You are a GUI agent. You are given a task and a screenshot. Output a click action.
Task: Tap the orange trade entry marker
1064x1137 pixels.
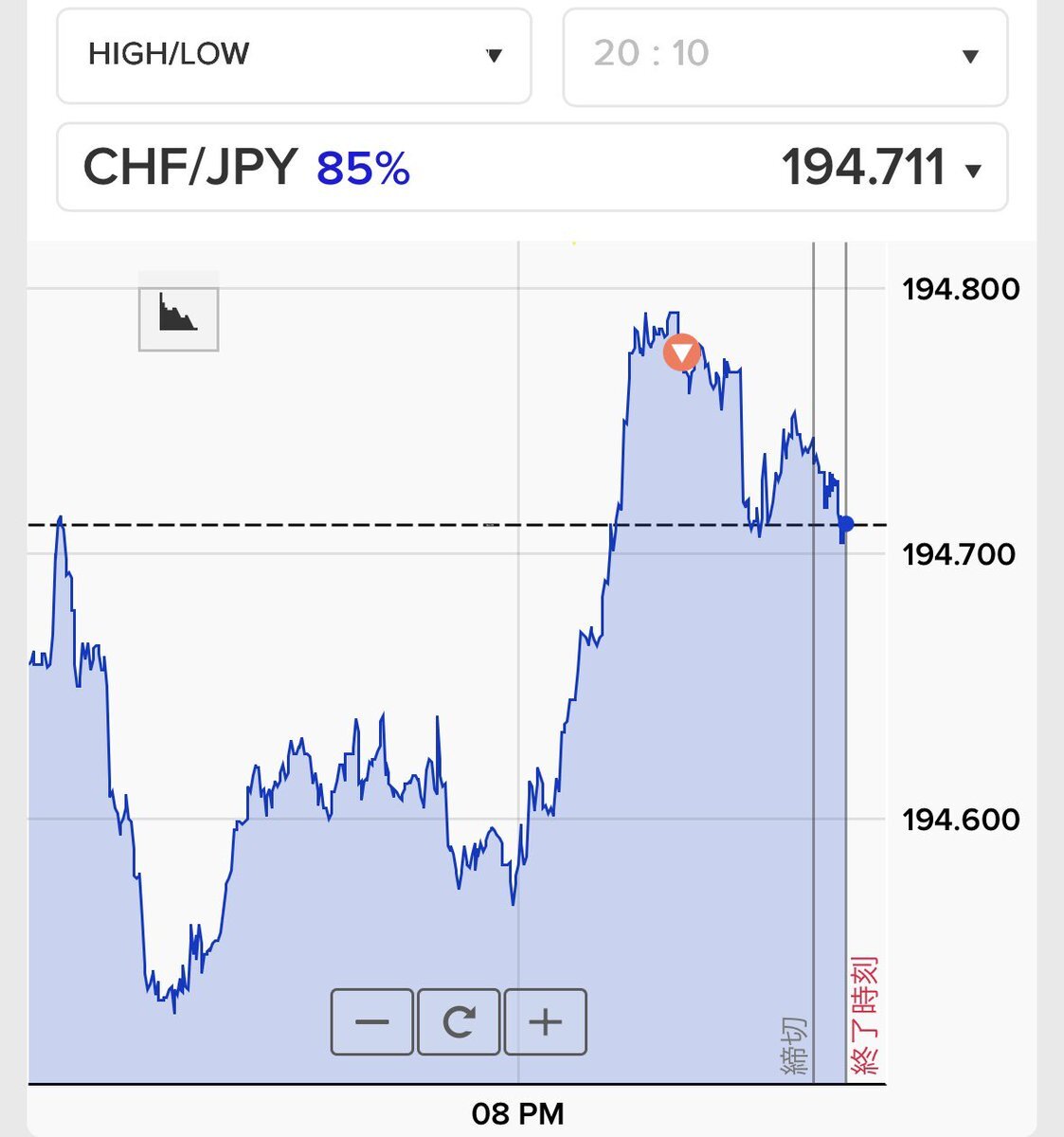[x=681, y=352]
